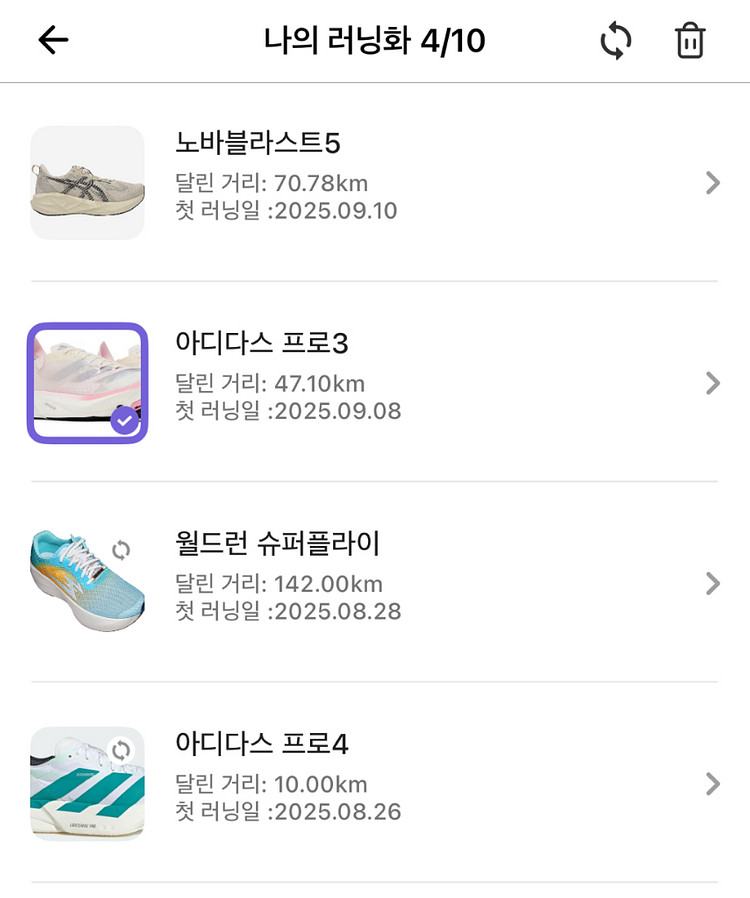Go back using the top-left arrow
Viewport: 750px width, 898px height.
(x=53, y=40)
